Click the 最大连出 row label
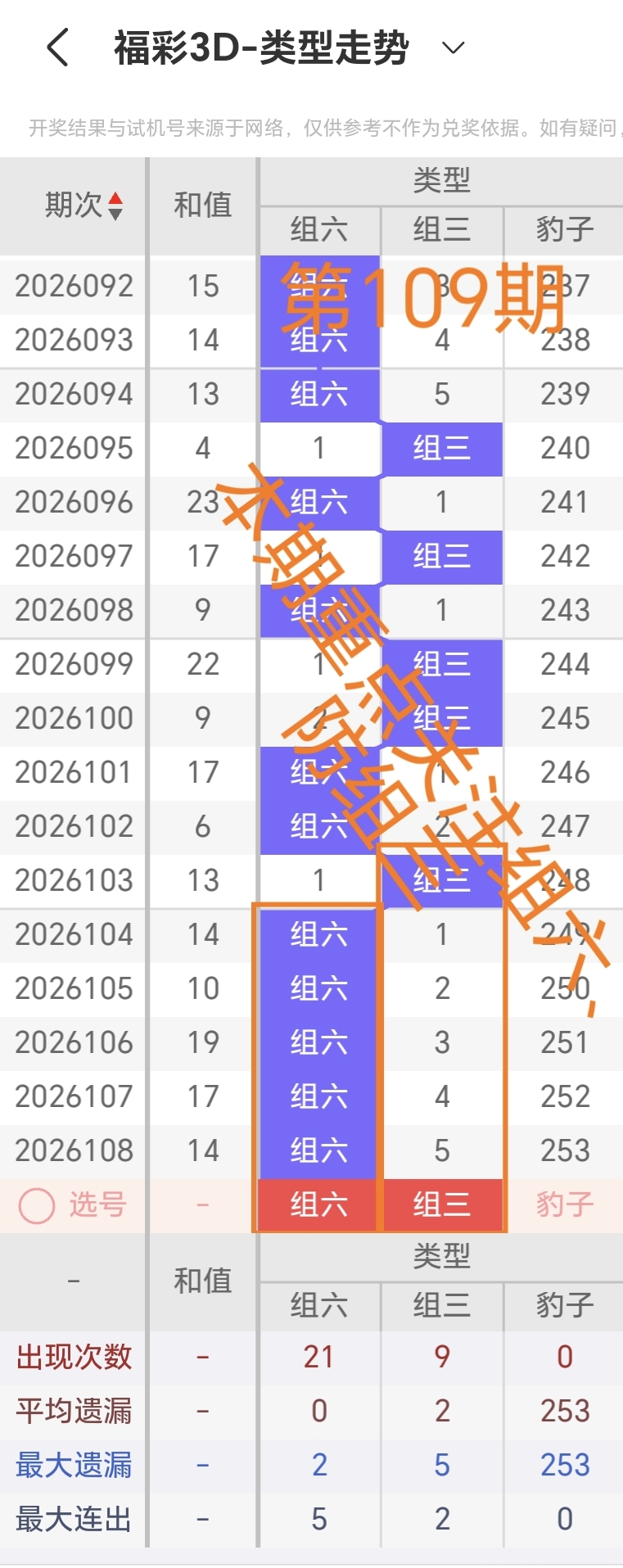This screenshot has height=1568, width=623. click(x=72, y=1519)
